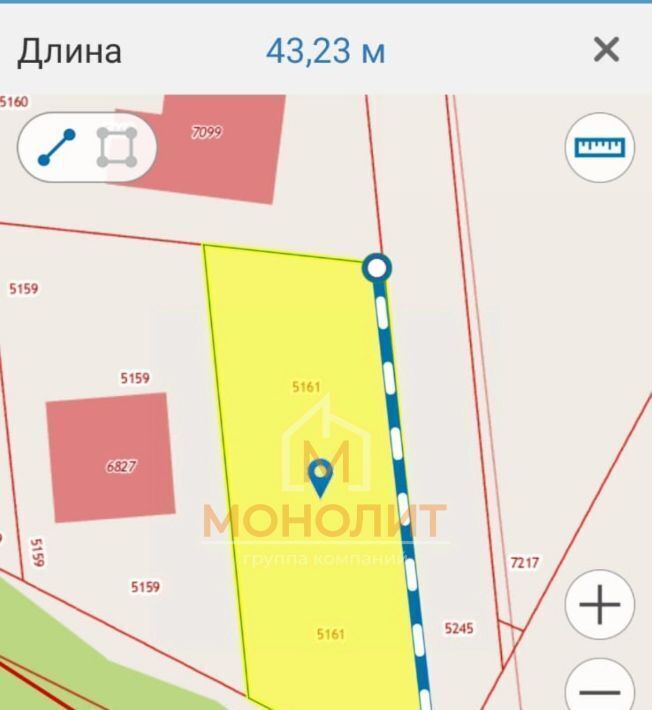652x710 pixels.
Task: Zoom out of the map
Action: point(600,688)
